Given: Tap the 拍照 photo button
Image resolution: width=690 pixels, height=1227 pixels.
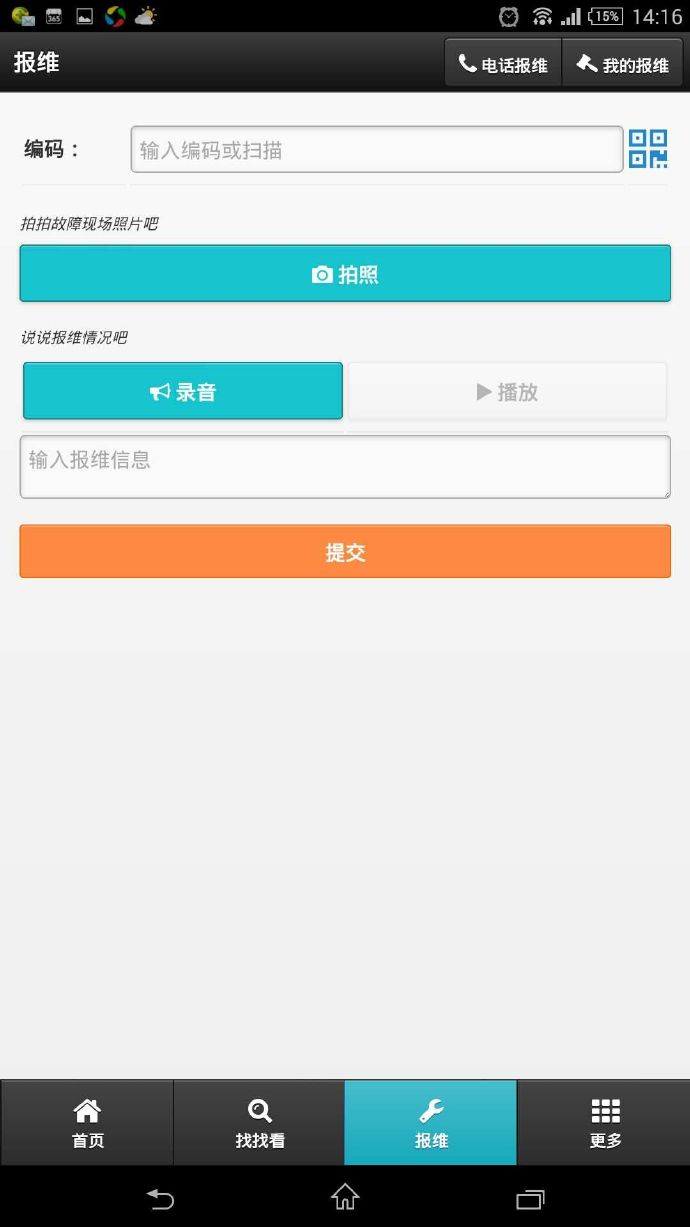Looking at the screenshot, I should pyautogui.click(x=345, y=274).
